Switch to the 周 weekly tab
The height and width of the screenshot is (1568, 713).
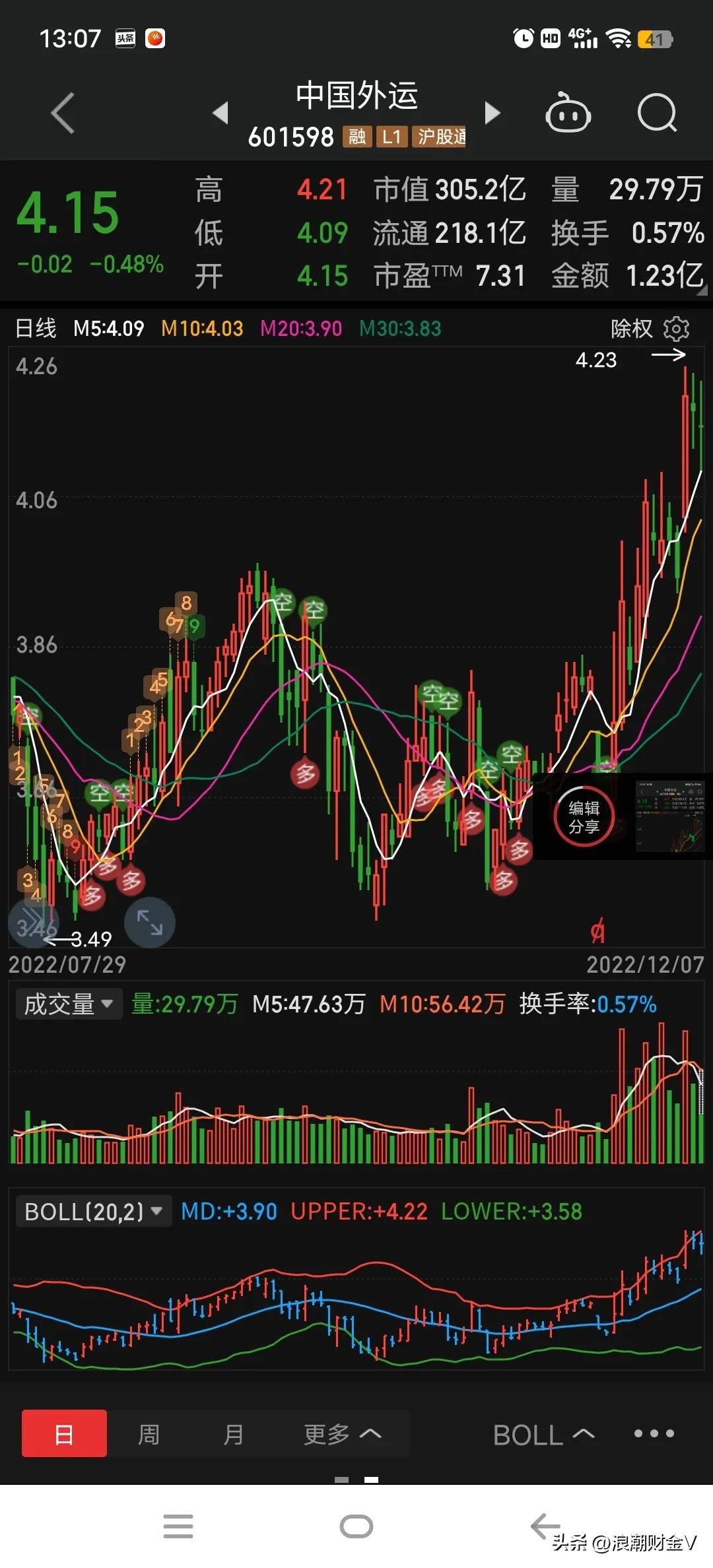point(149,1433)
